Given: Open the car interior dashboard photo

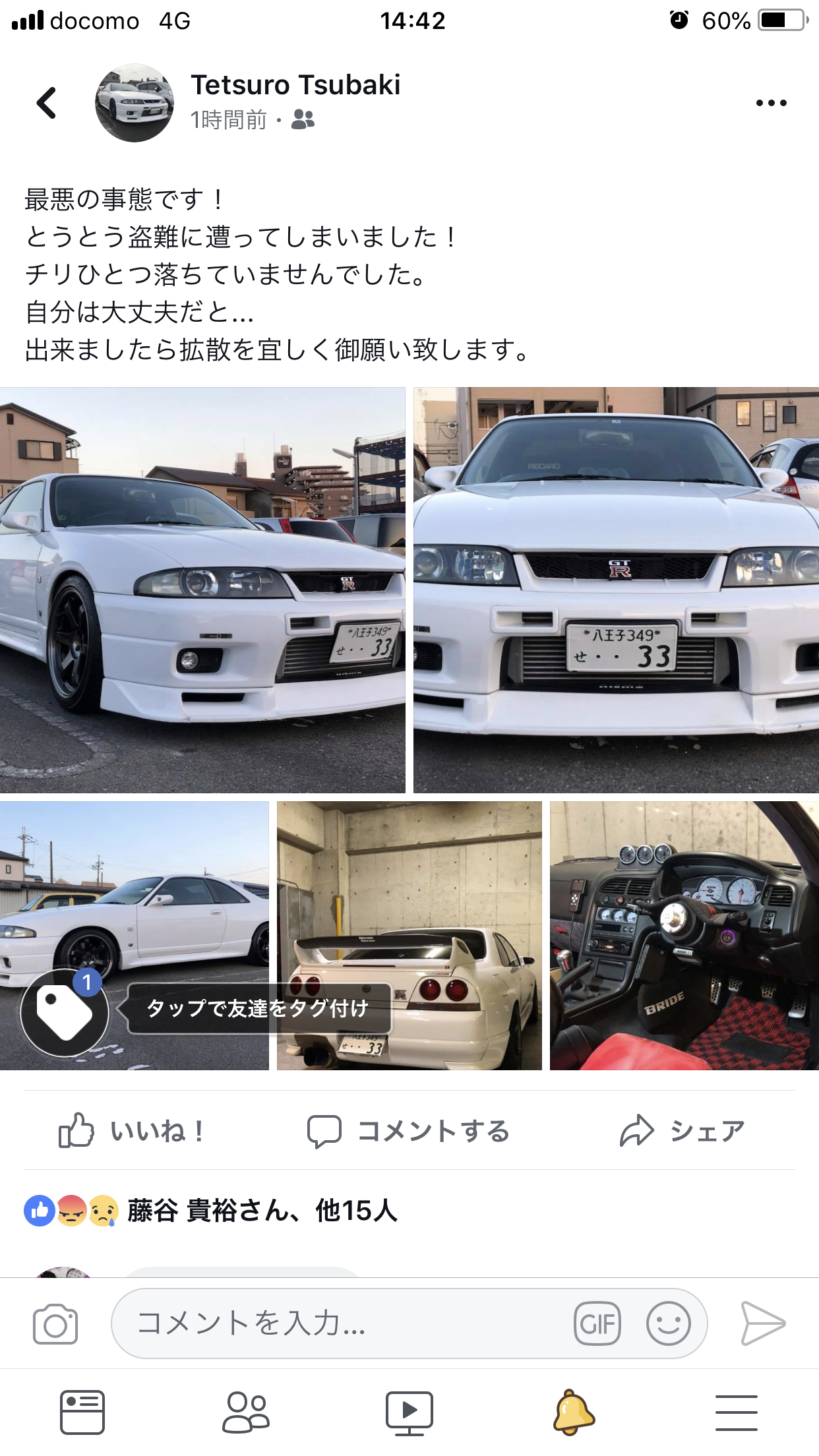Looking at the screenshot, I should click(684, 935).
